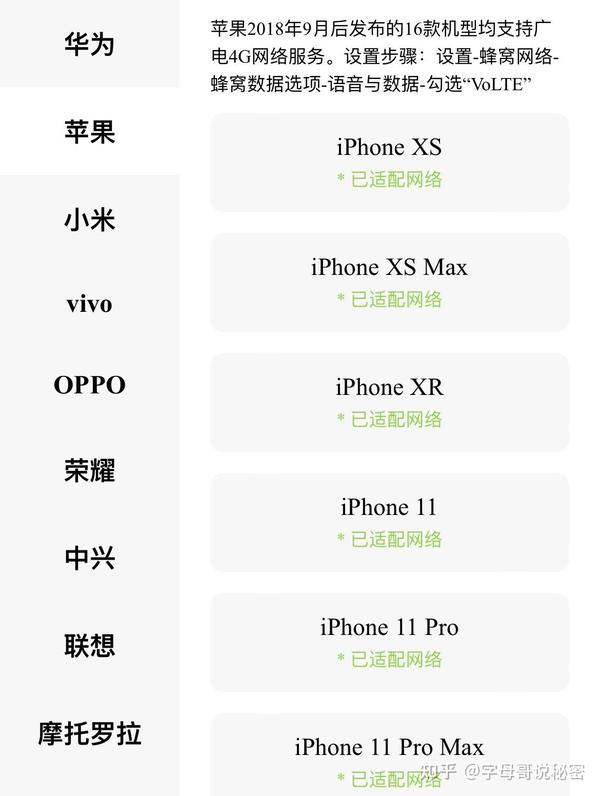Select the 苹果 brand tab
The image size is (600, 796).
pos(90,132)
